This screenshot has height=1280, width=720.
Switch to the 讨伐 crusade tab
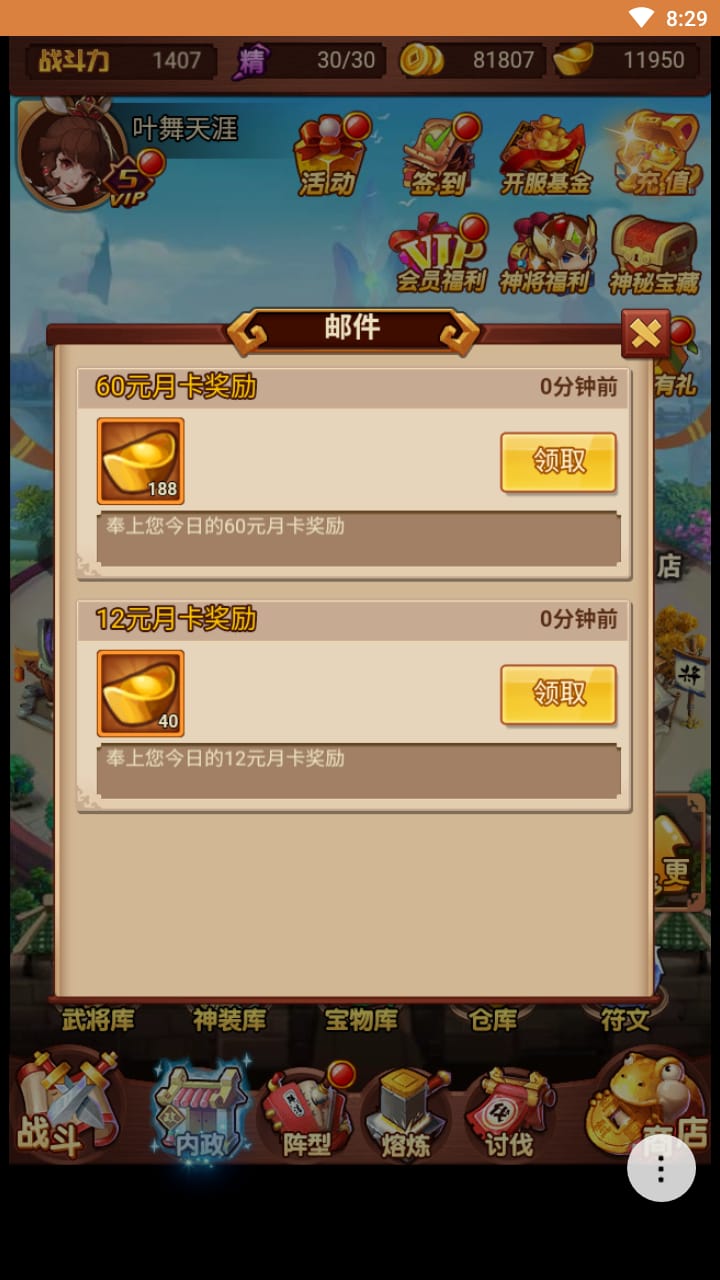click(508, 1112)
